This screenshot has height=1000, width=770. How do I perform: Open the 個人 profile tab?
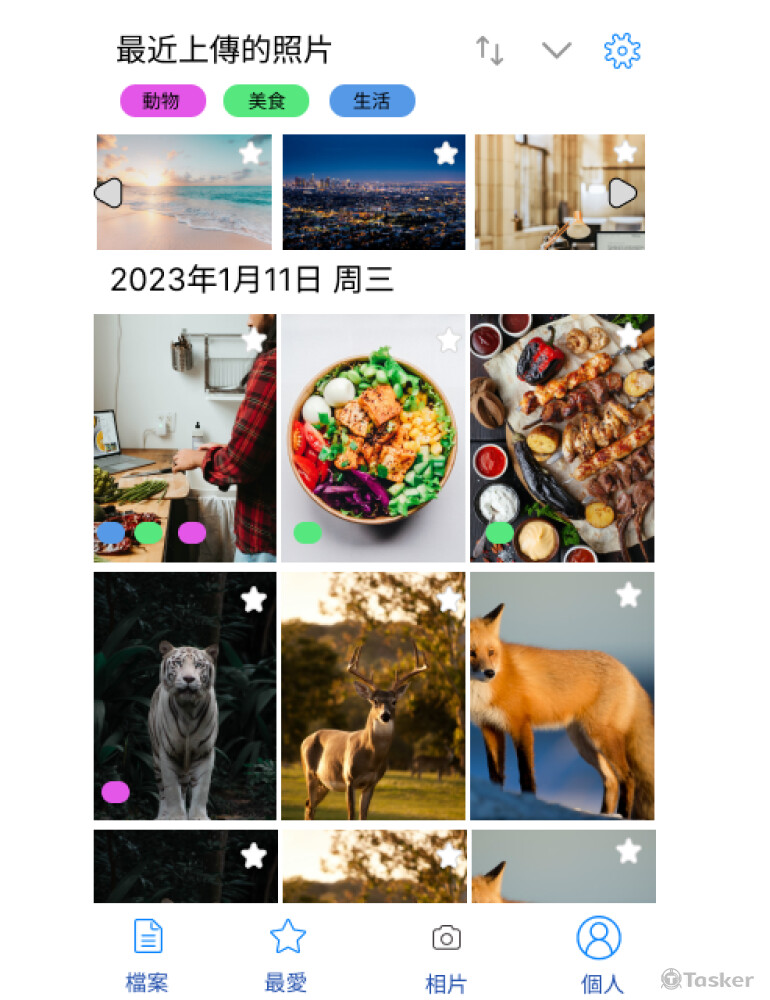(599, 955)
